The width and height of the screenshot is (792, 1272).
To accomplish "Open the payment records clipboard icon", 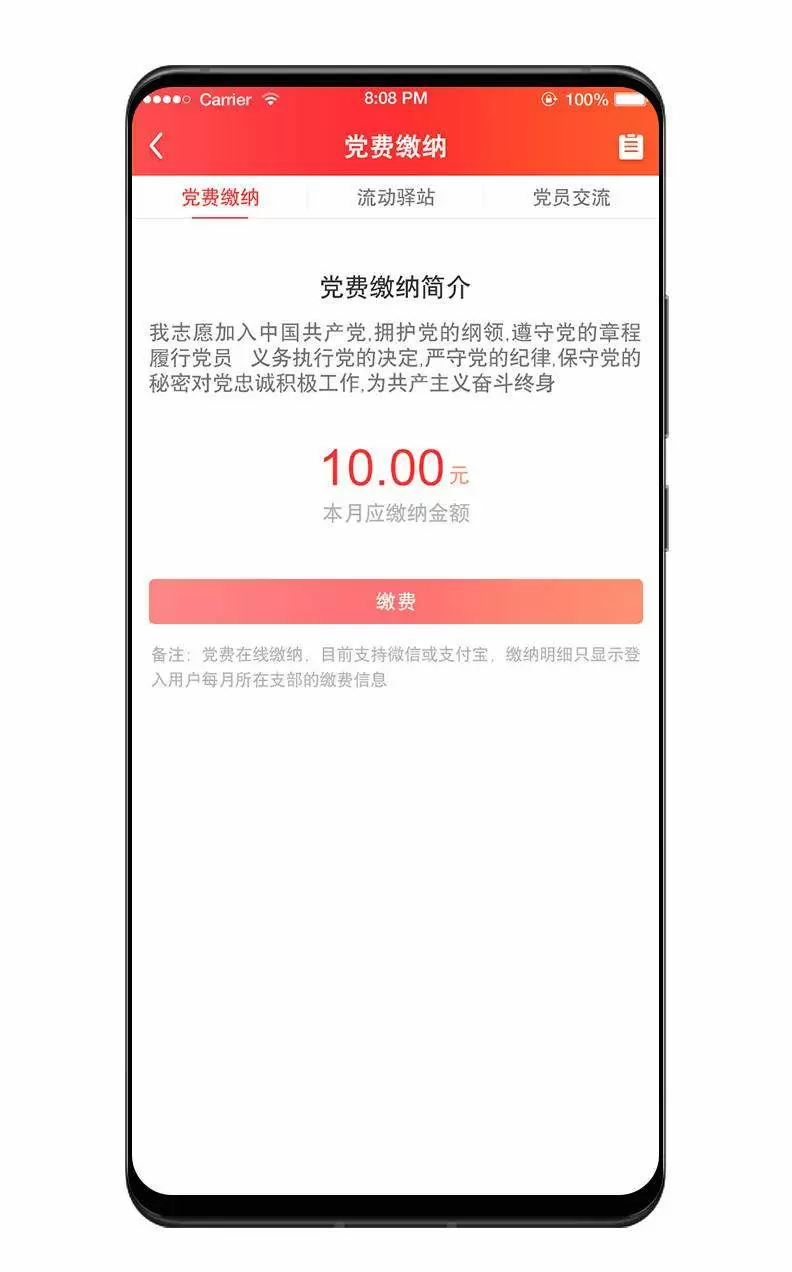I will pyautogui.click(x=630, y=146).
